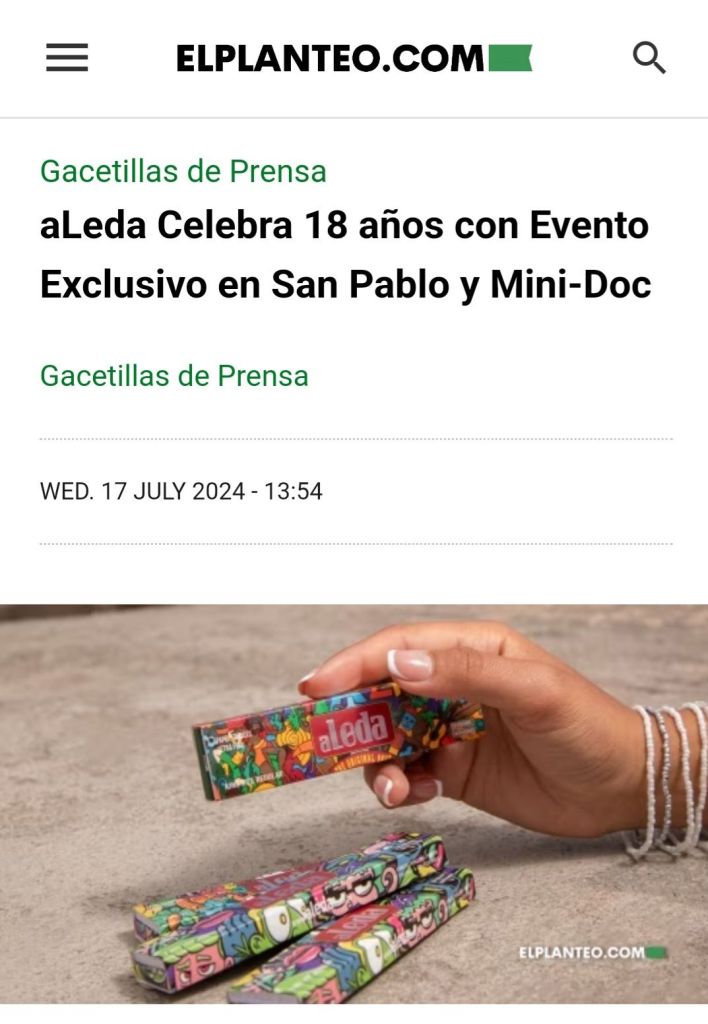View the Gacetillas de Prensa author byline under the headline
708x1024 pixels.
pyautogui.click(x=174, y=376)
